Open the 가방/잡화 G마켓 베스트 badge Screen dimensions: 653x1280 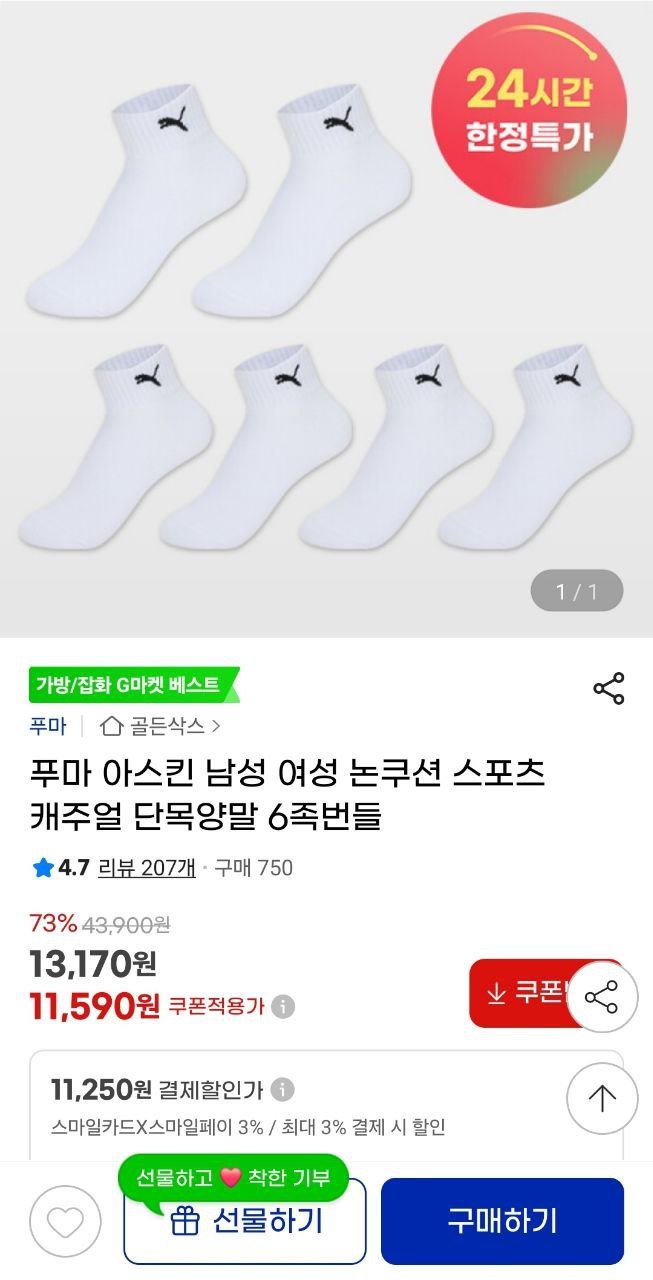(x=130, y=685)
